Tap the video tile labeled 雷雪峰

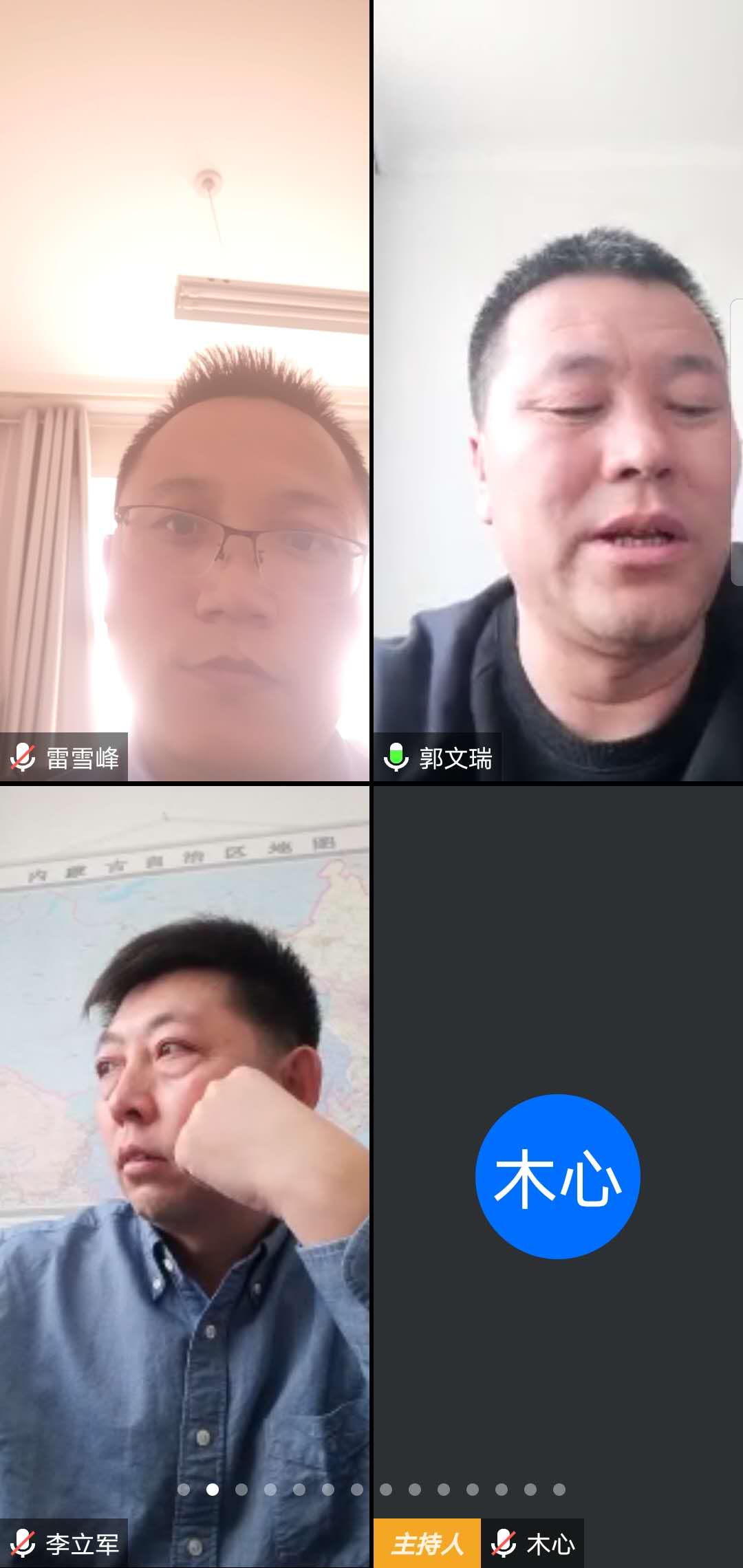[x=184, y=391]
